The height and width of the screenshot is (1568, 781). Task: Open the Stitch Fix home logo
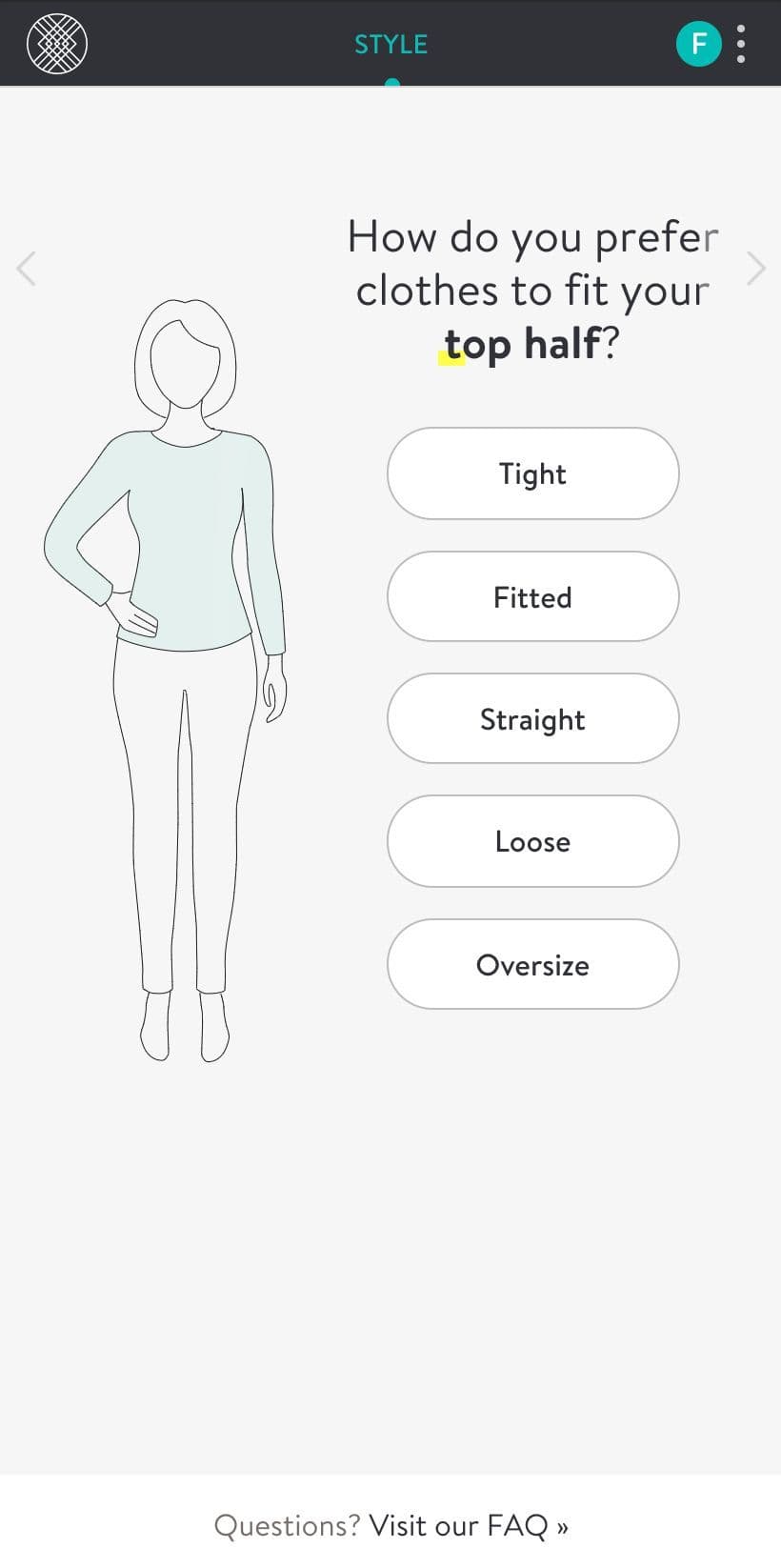click(57, 44)
